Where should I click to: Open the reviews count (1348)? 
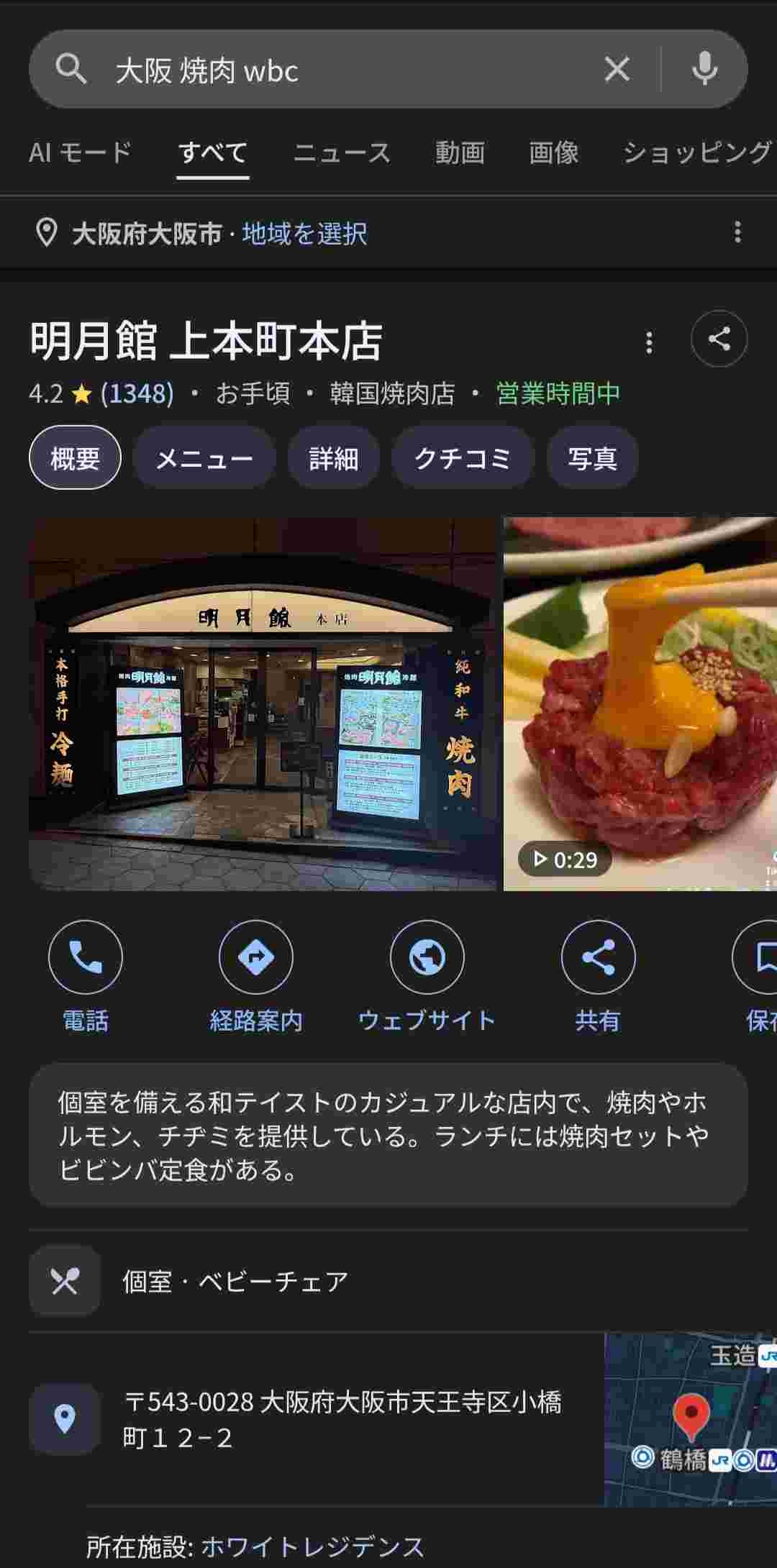137,393
